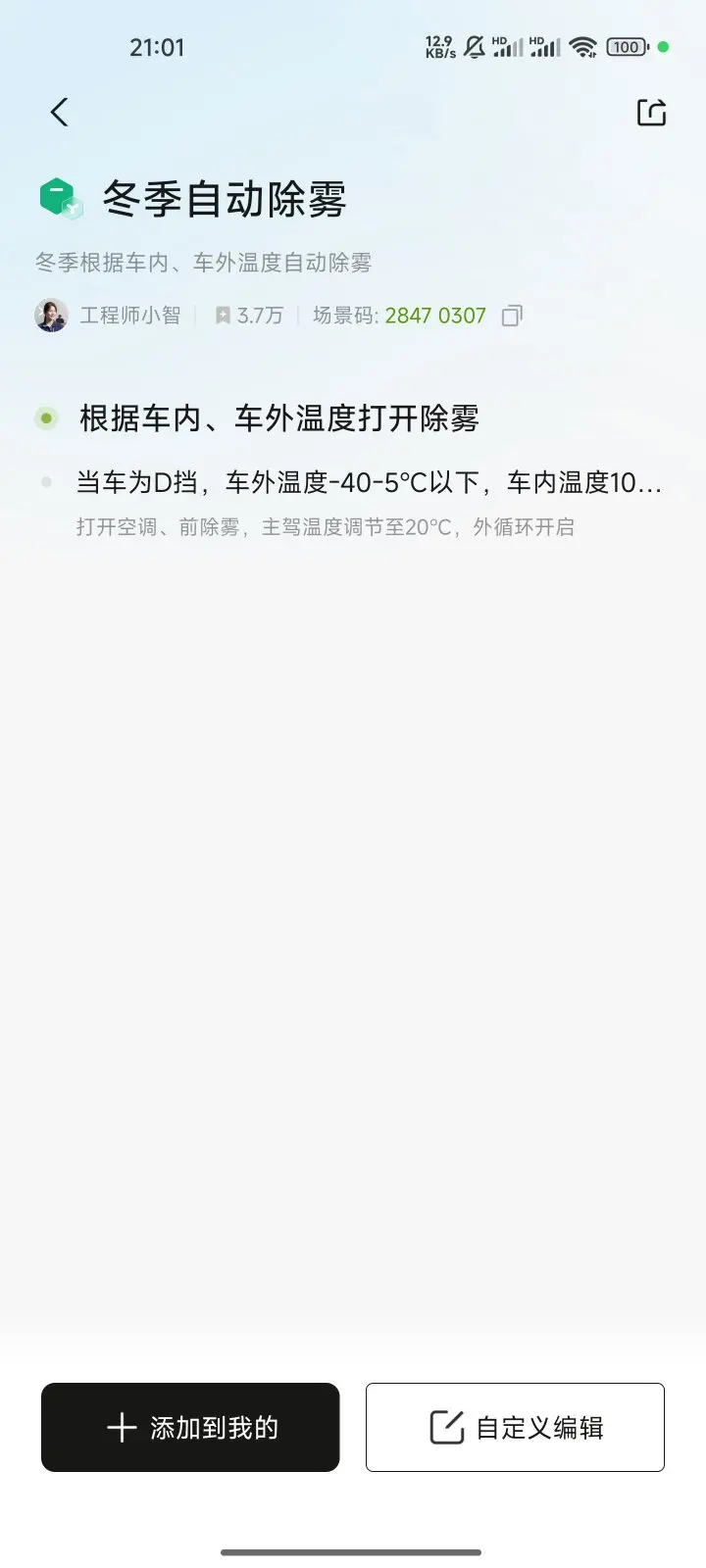
Task: Open the 当车为D挡 condition row
Action: click(x=352, y=504)
